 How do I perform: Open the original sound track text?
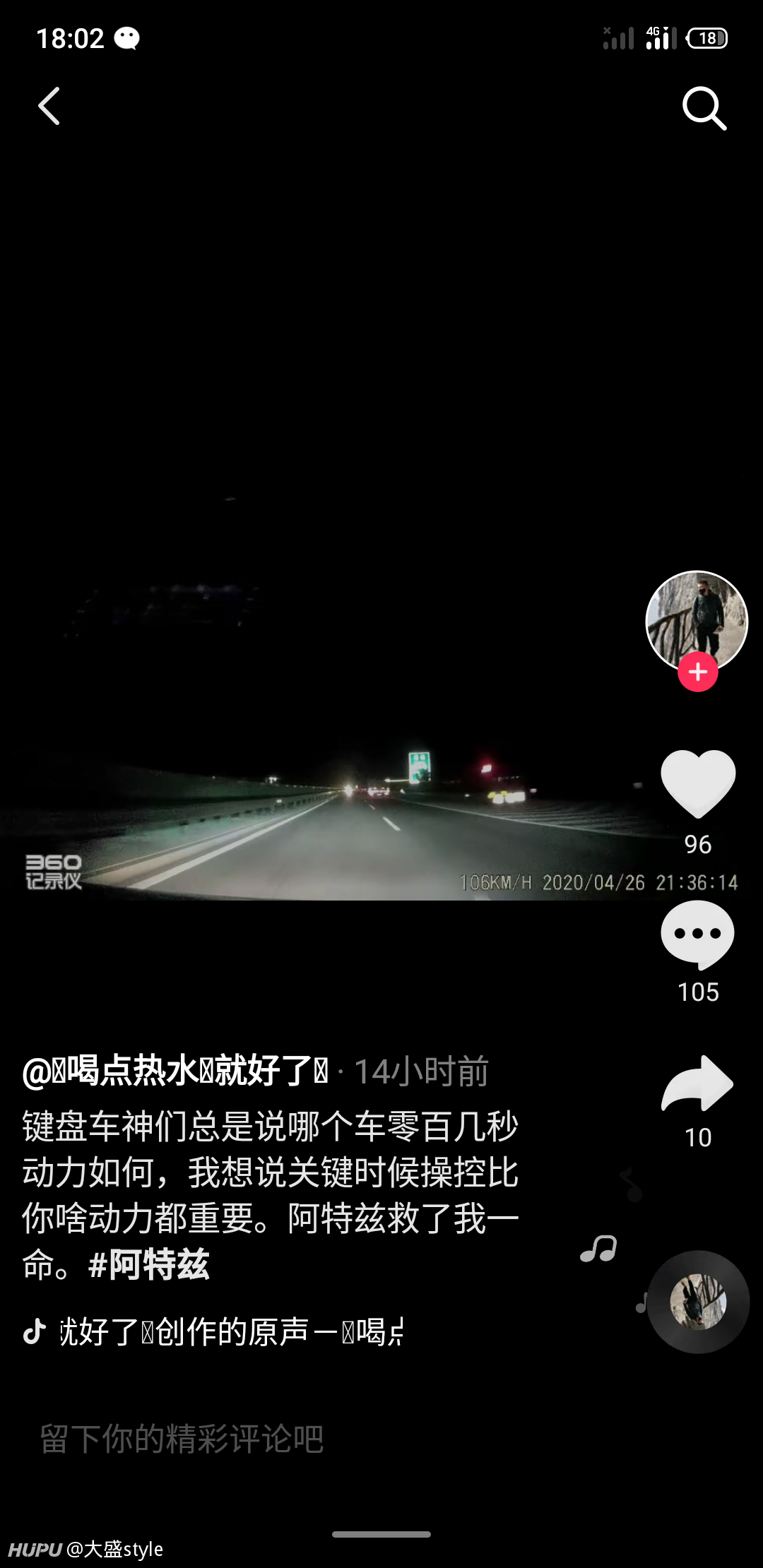tap(230, 1332)
